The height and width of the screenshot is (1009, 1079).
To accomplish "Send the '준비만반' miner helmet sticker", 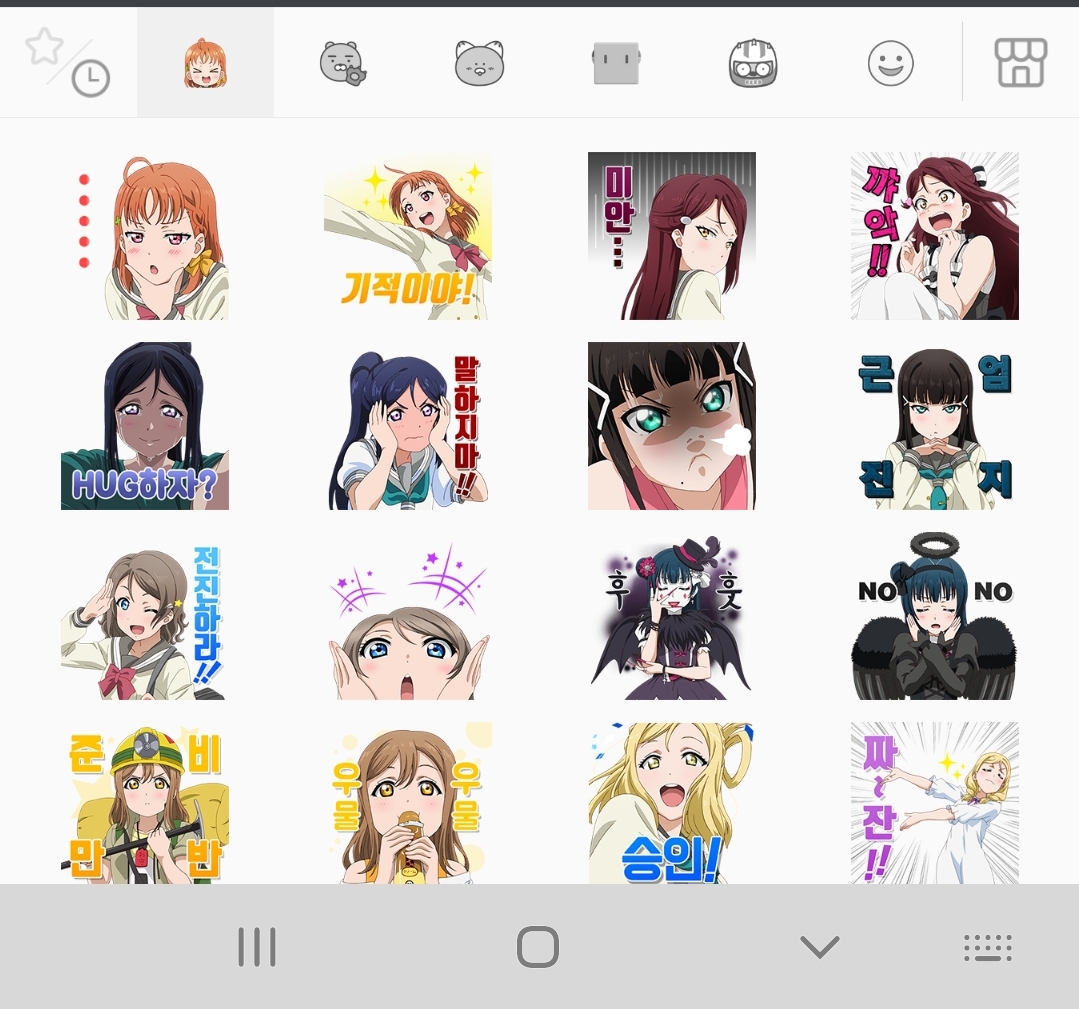I will point(145,803).
